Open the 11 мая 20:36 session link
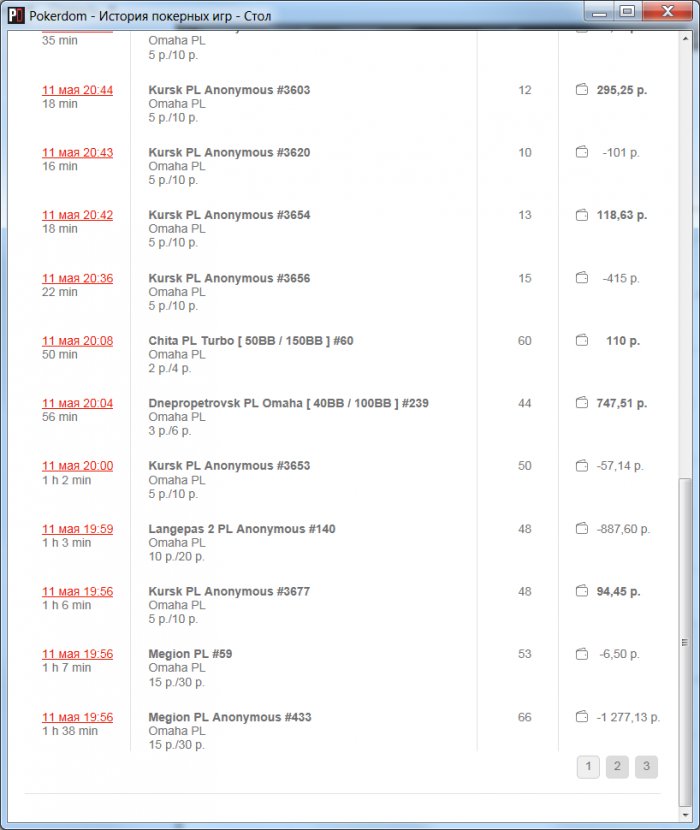This screenshot has height=830, width=700. pyautogui.click(x=77, y=278)
